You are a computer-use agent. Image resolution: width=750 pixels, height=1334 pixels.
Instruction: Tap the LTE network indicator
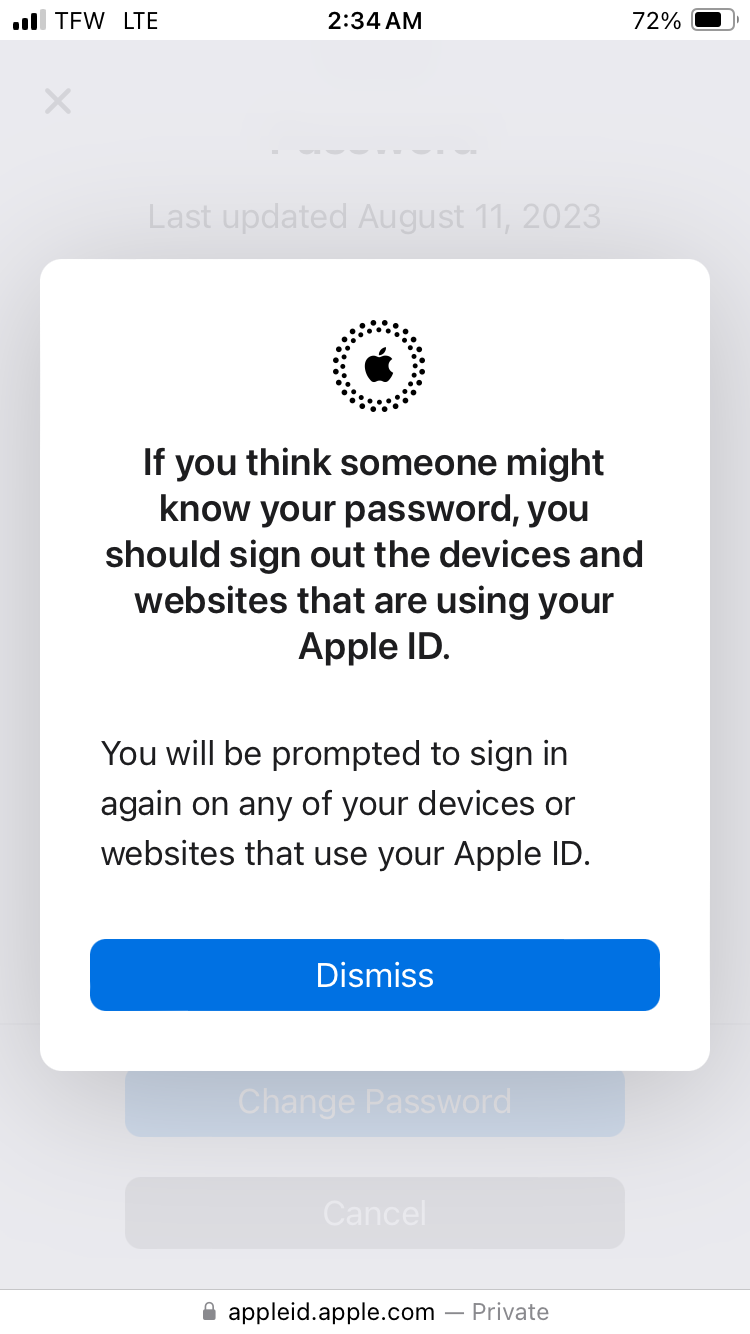(x=139, y=20)
